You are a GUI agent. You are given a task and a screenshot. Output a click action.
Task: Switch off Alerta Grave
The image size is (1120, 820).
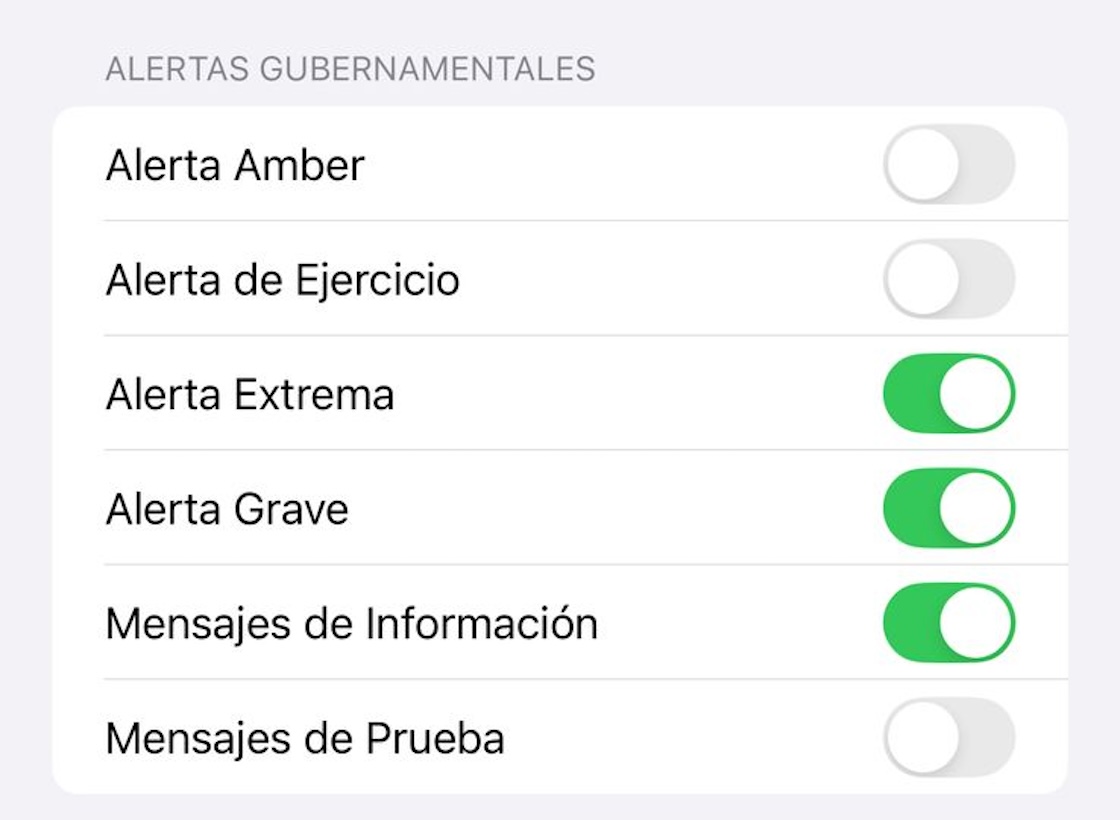pos(948,508)
